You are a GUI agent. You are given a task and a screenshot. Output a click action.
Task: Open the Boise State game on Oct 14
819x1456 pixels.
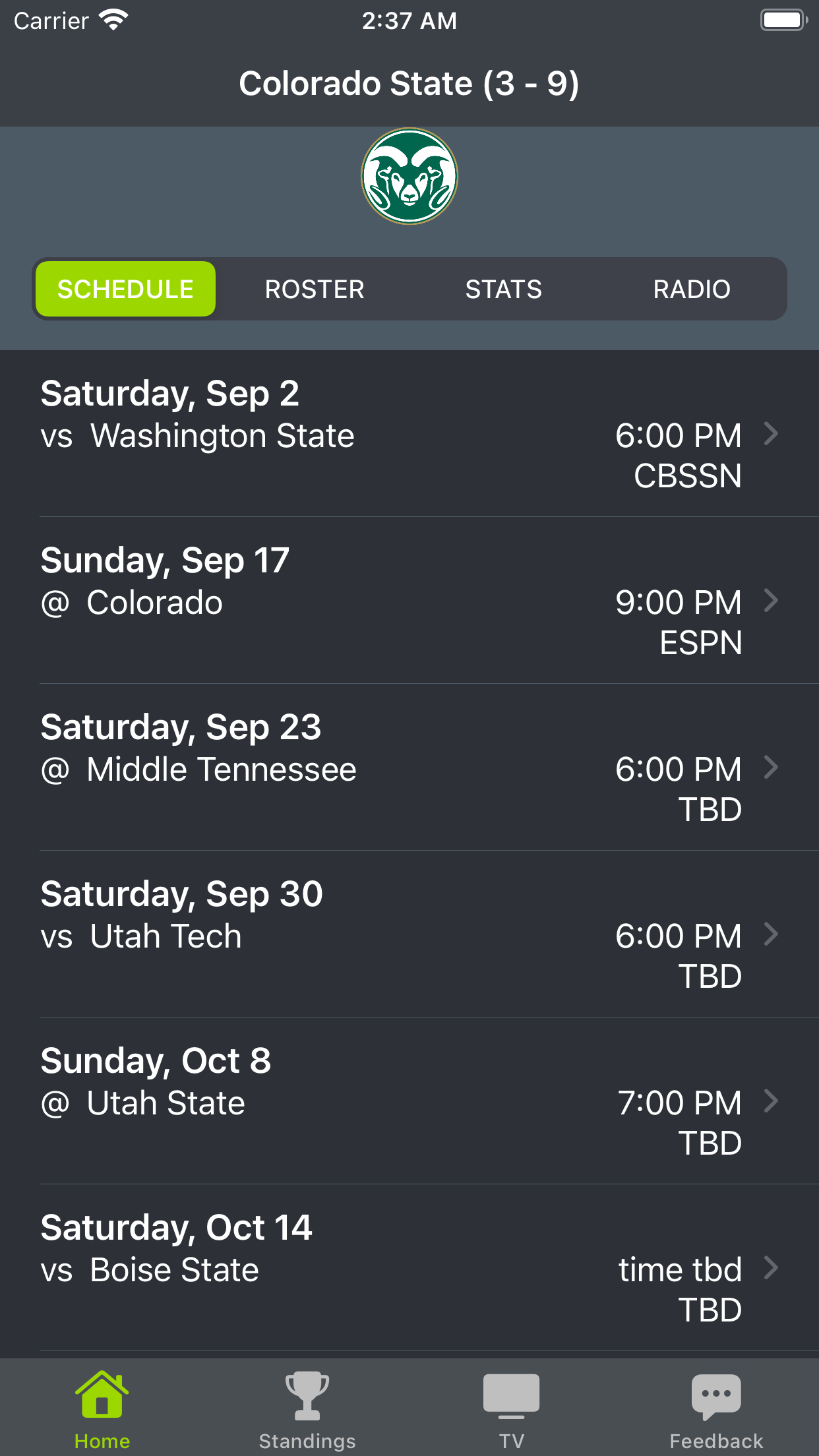[409, 1267]
